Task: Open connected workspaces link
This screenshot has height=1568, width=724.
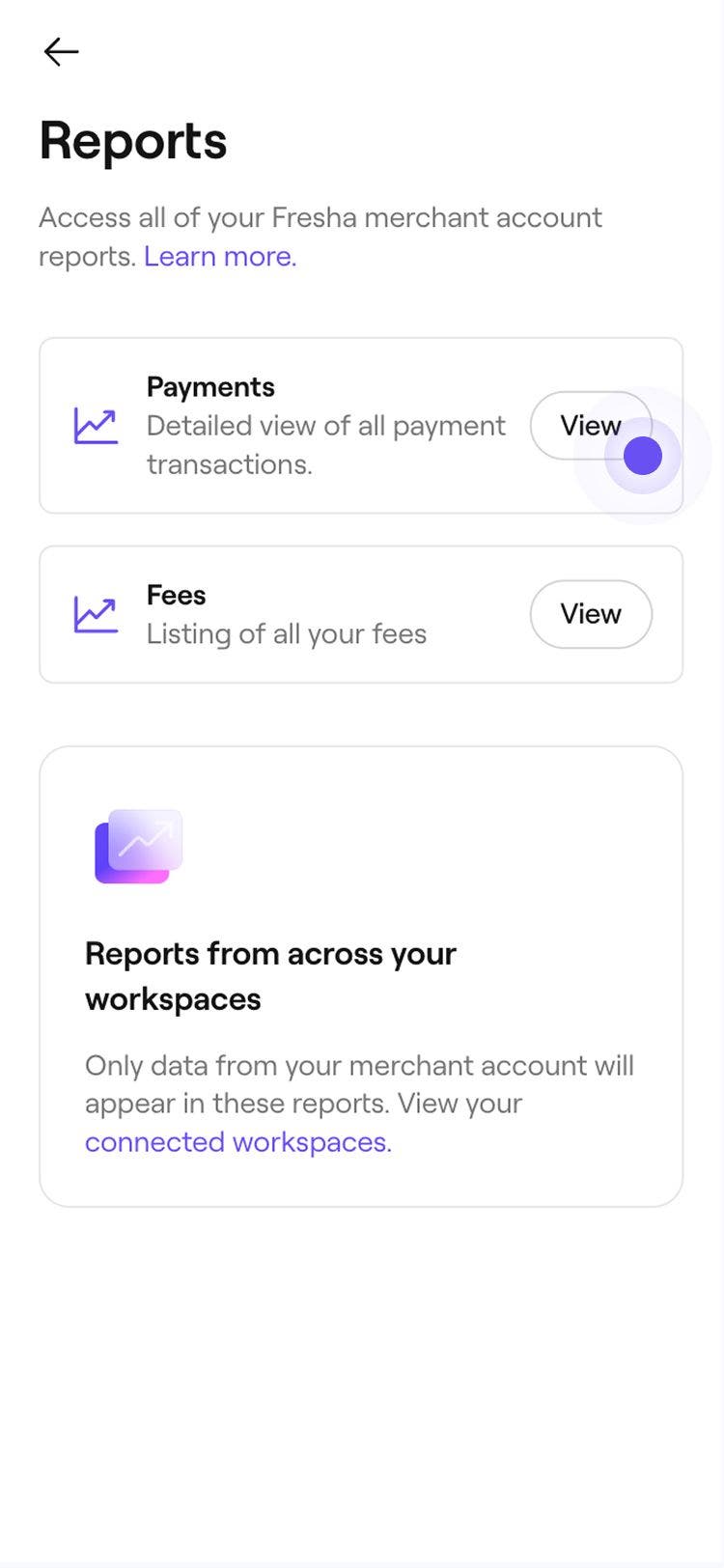Action: pos(237,1142)
